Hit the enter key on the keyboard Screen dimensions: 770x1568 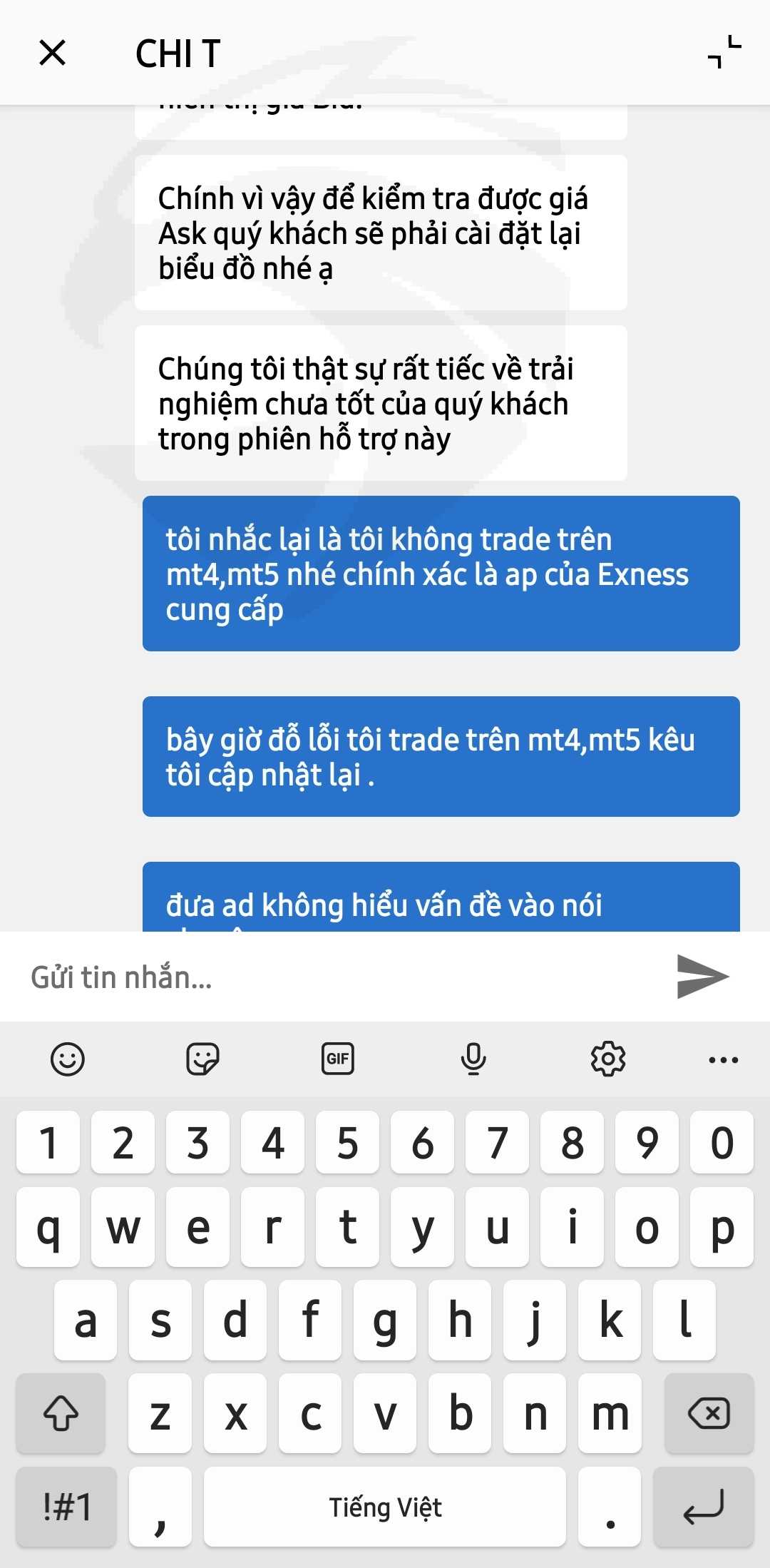pos(703,1507)
